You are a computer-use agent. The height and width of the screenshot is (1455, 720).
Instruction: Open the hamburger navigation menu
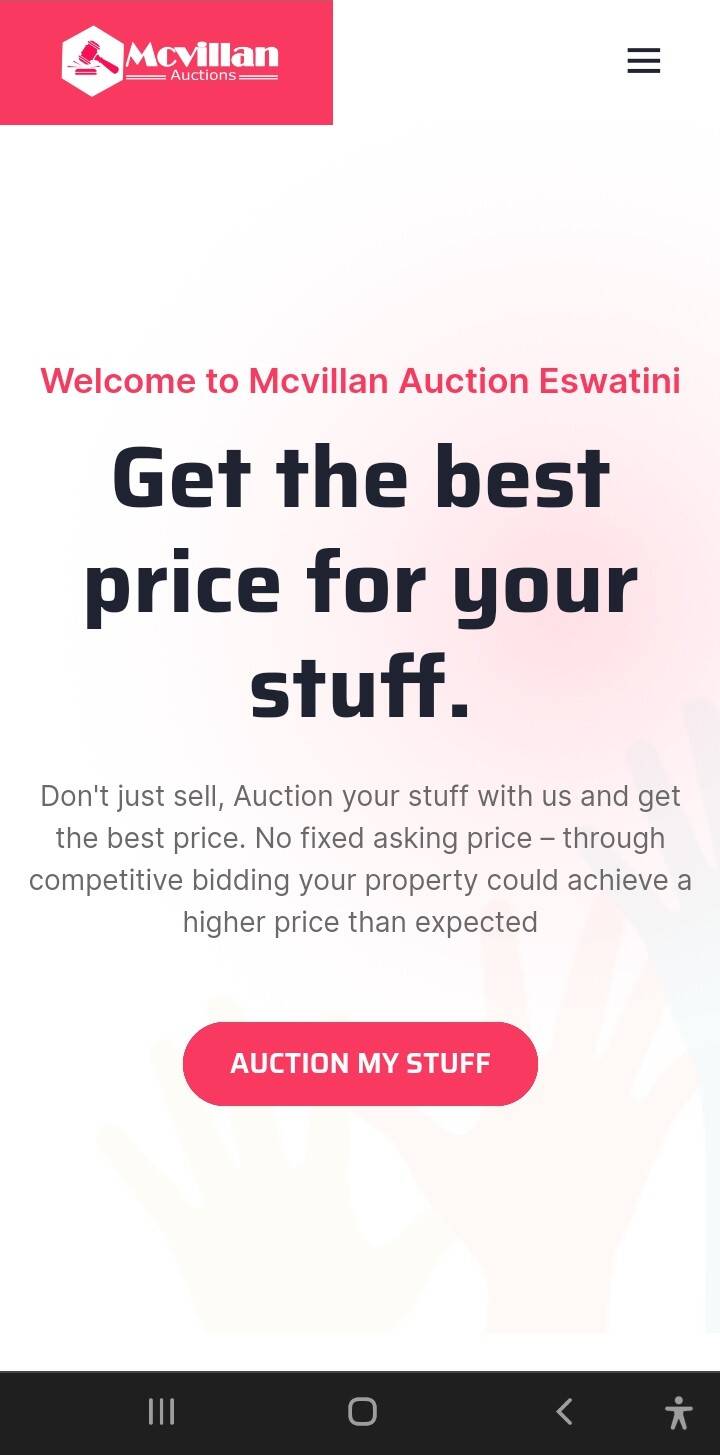pos(643,61)
